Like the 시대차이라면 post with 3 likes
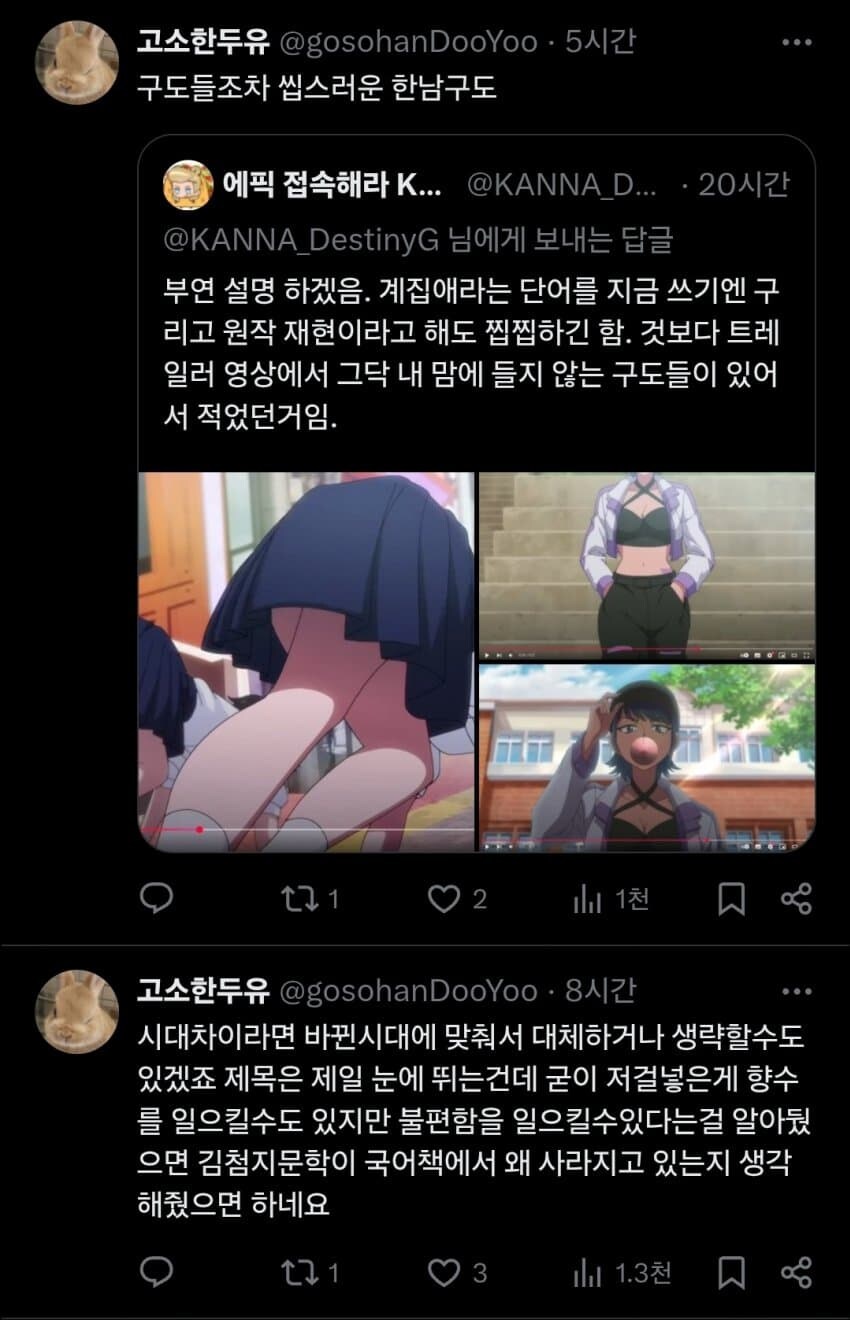 (x=444, y=1272)
